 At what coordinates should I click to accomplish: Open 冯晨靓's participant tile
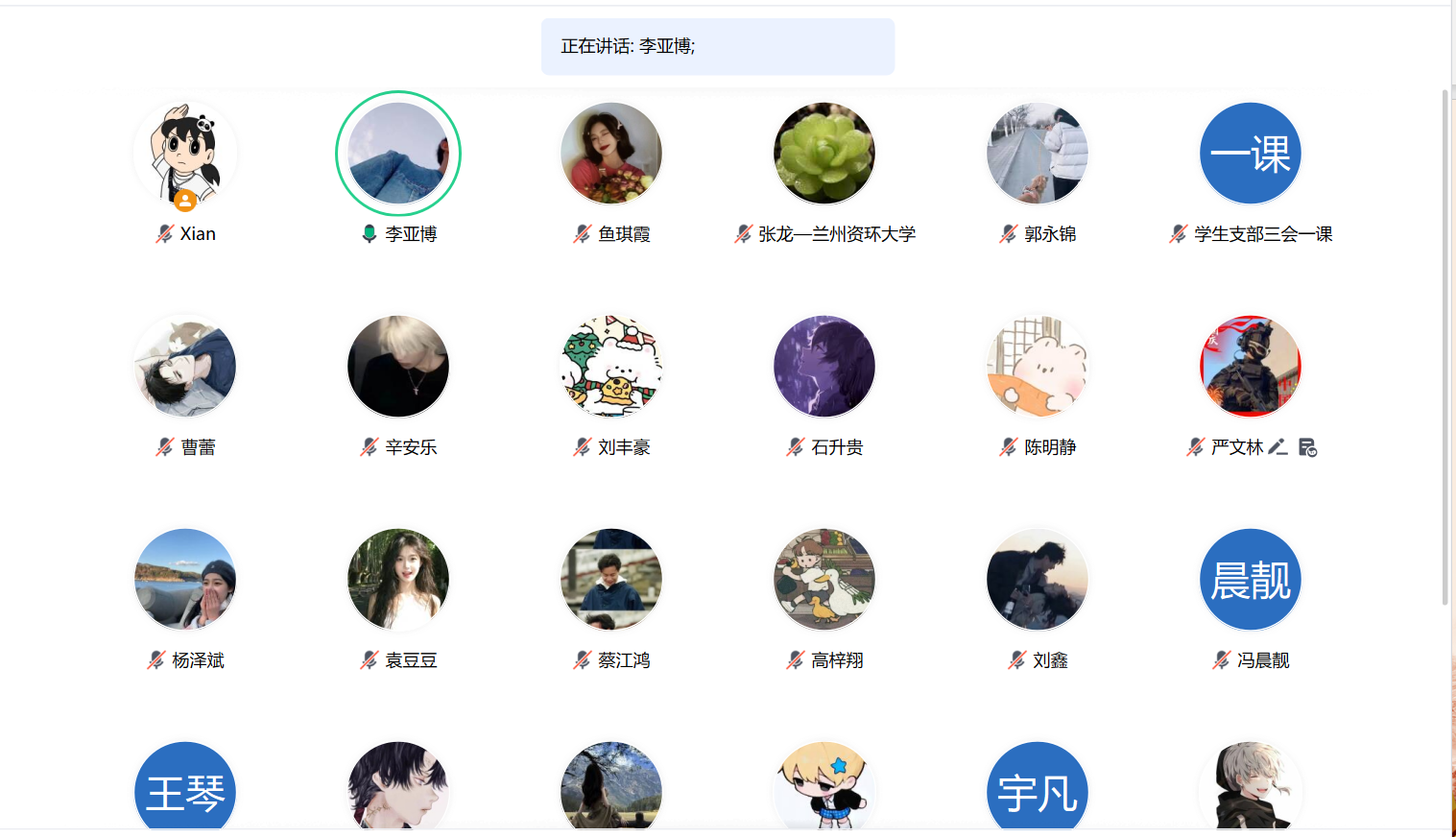pyautogui.click(x=1251, y=580)
